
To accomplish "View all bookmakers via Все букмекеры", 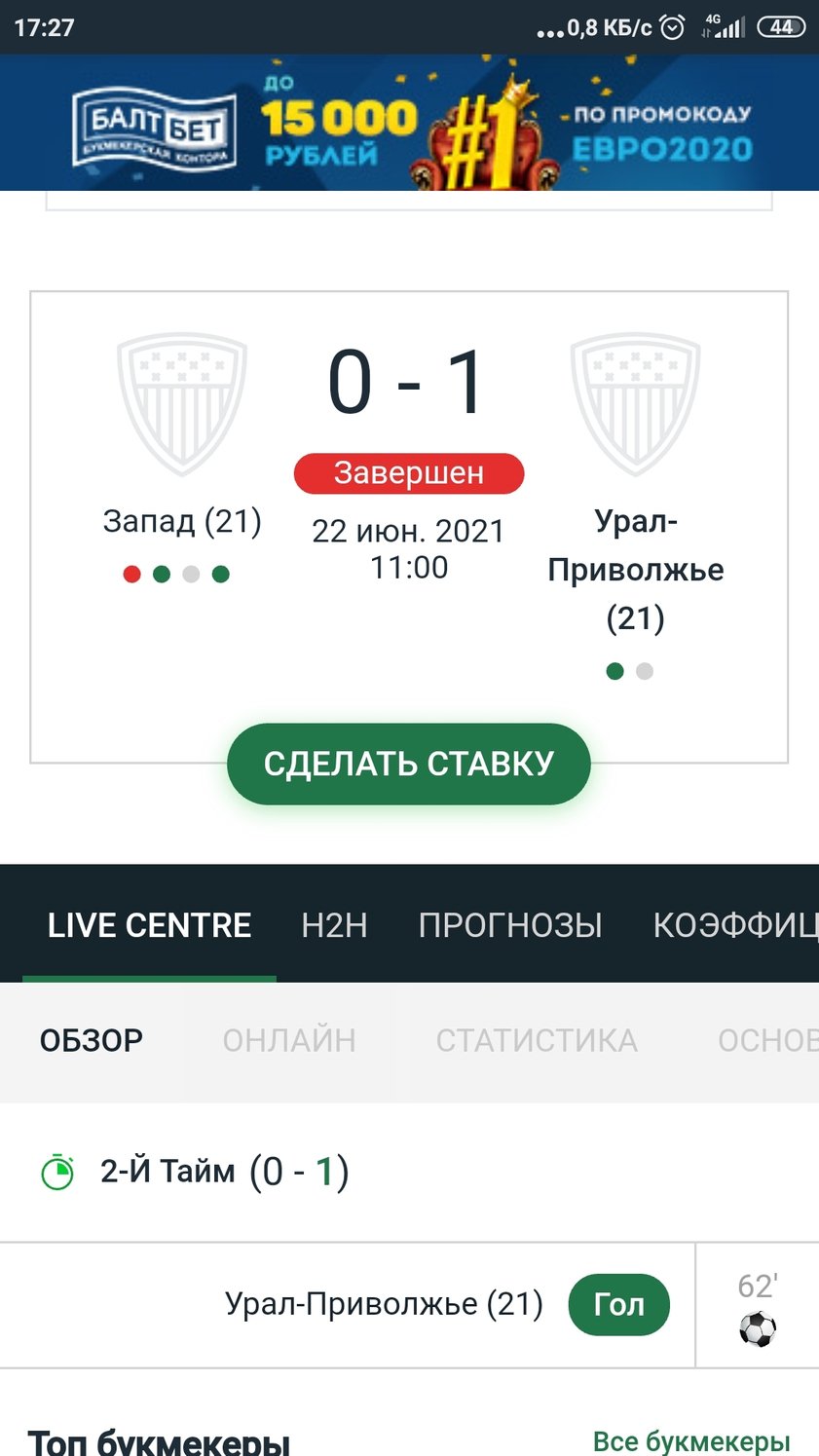I will click(691, 1440).
